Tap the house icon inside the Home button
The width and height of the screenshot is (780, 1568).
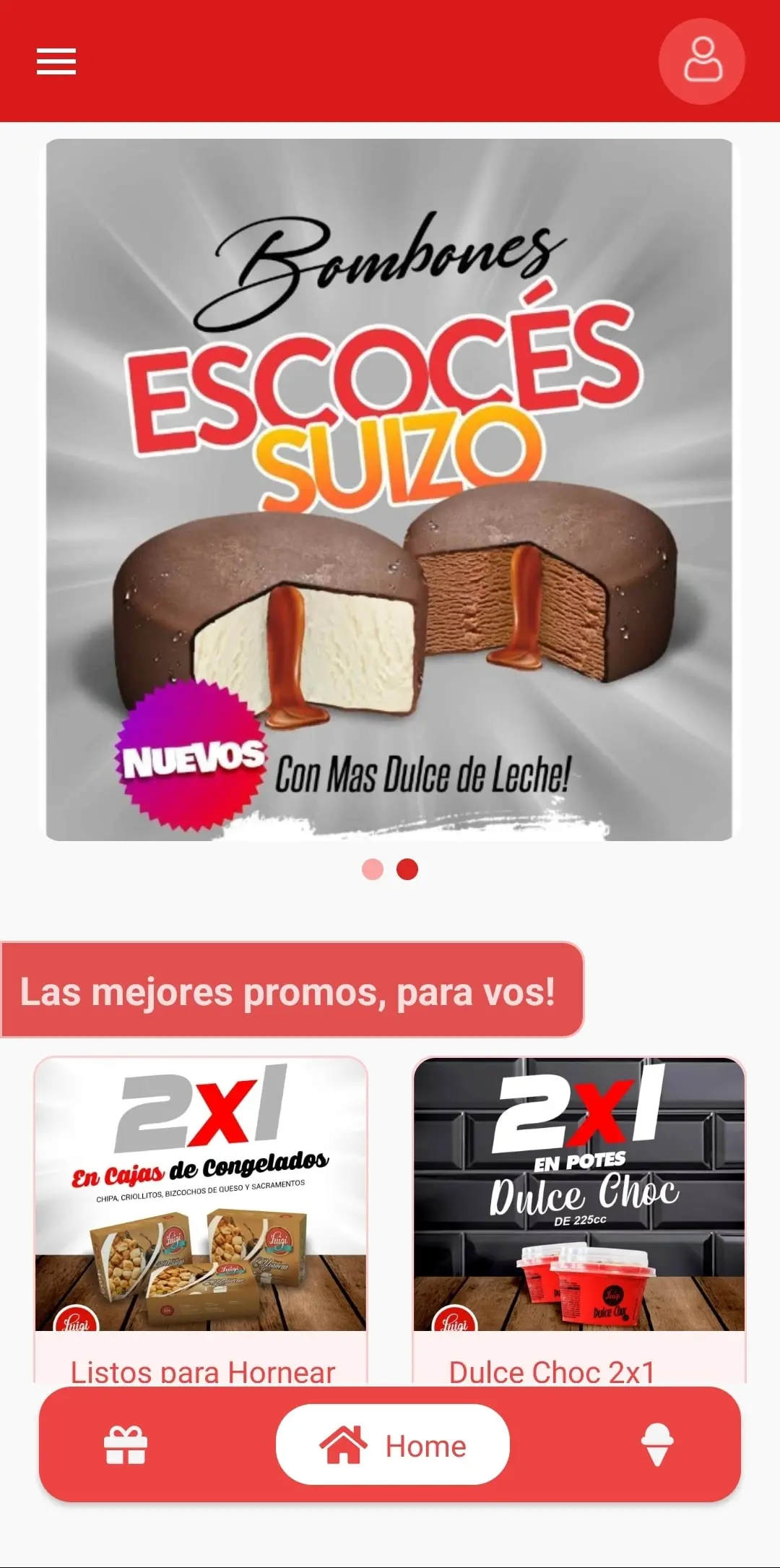coord(345,1445)
